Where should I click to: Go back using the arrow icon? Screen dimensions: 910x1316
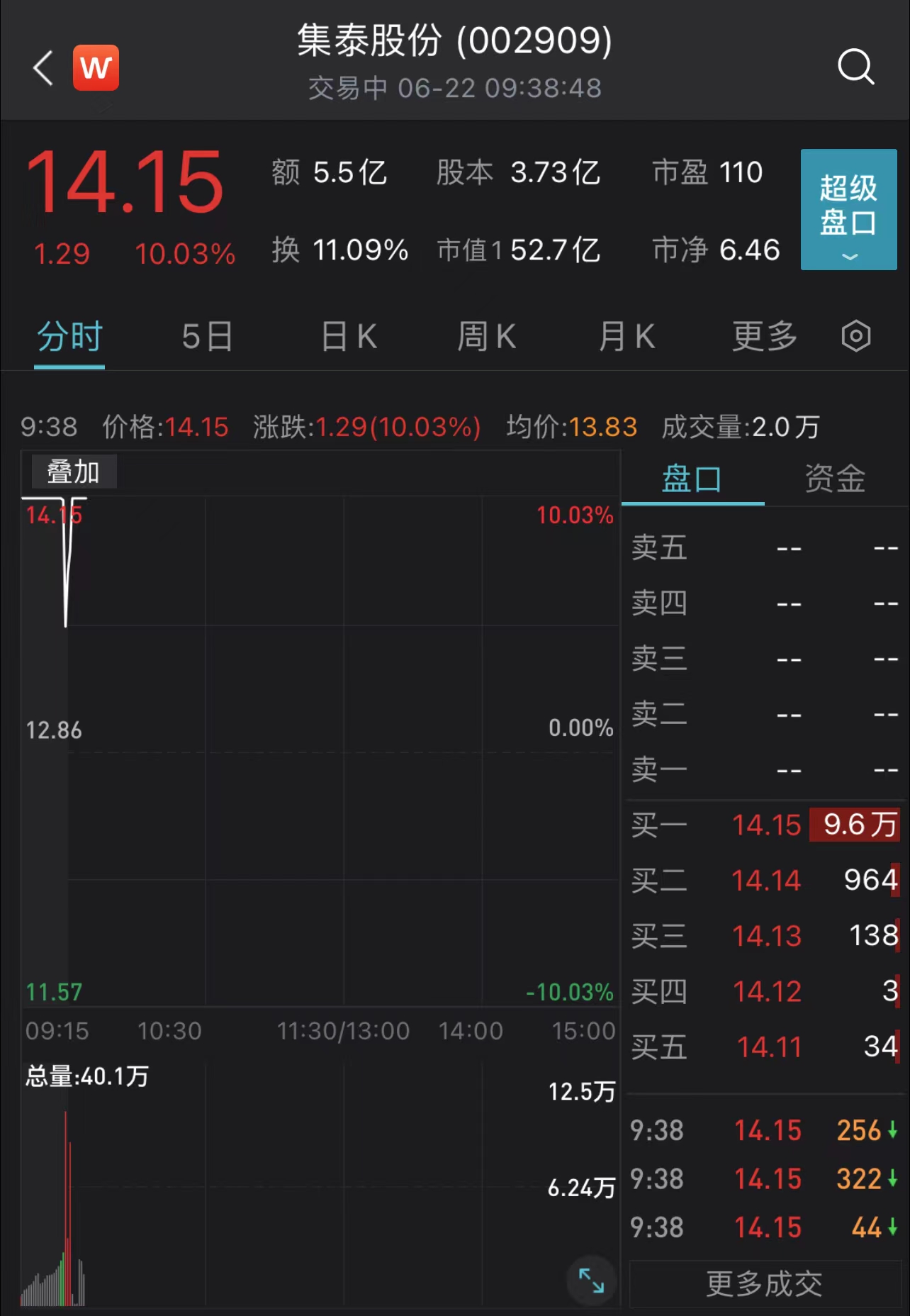[44, 68]
